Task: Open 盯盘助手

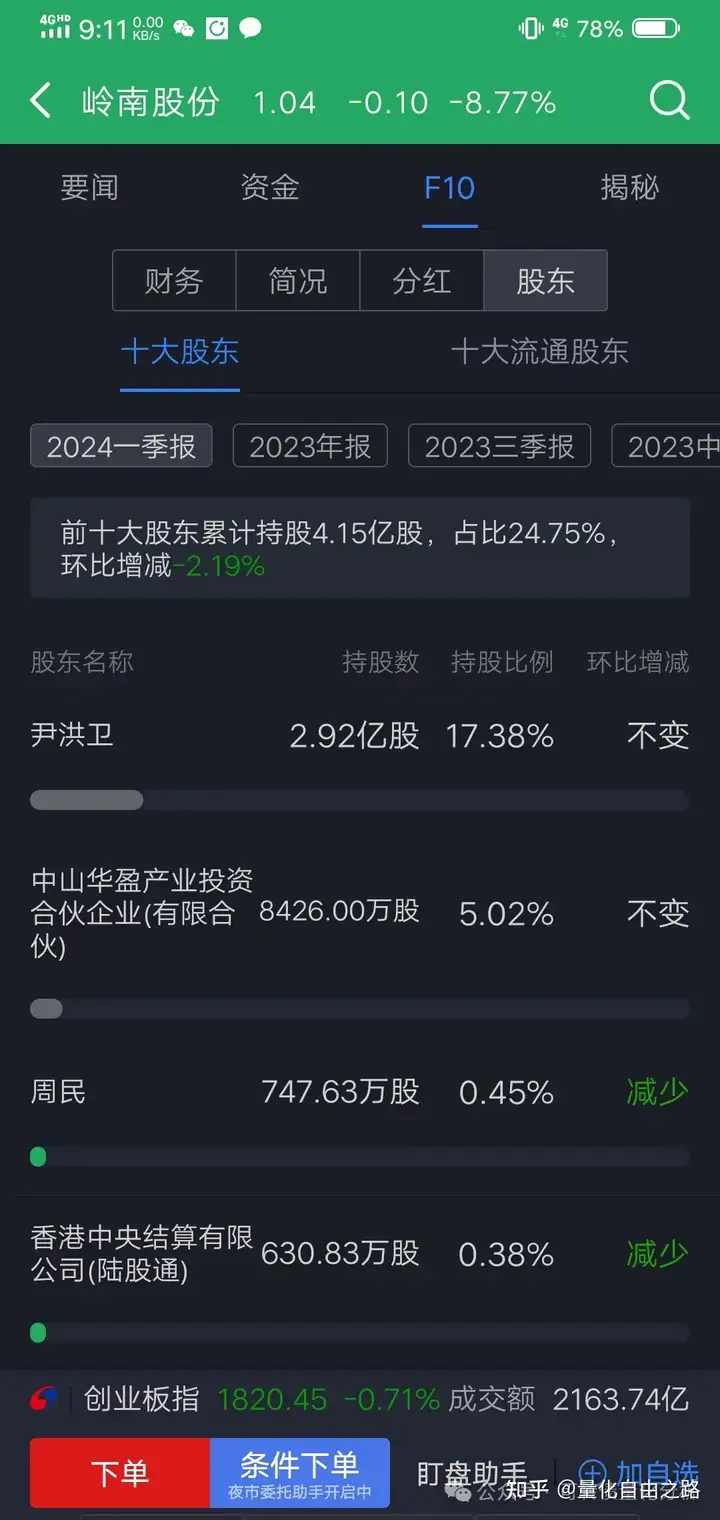Action: click(472, 1474)
